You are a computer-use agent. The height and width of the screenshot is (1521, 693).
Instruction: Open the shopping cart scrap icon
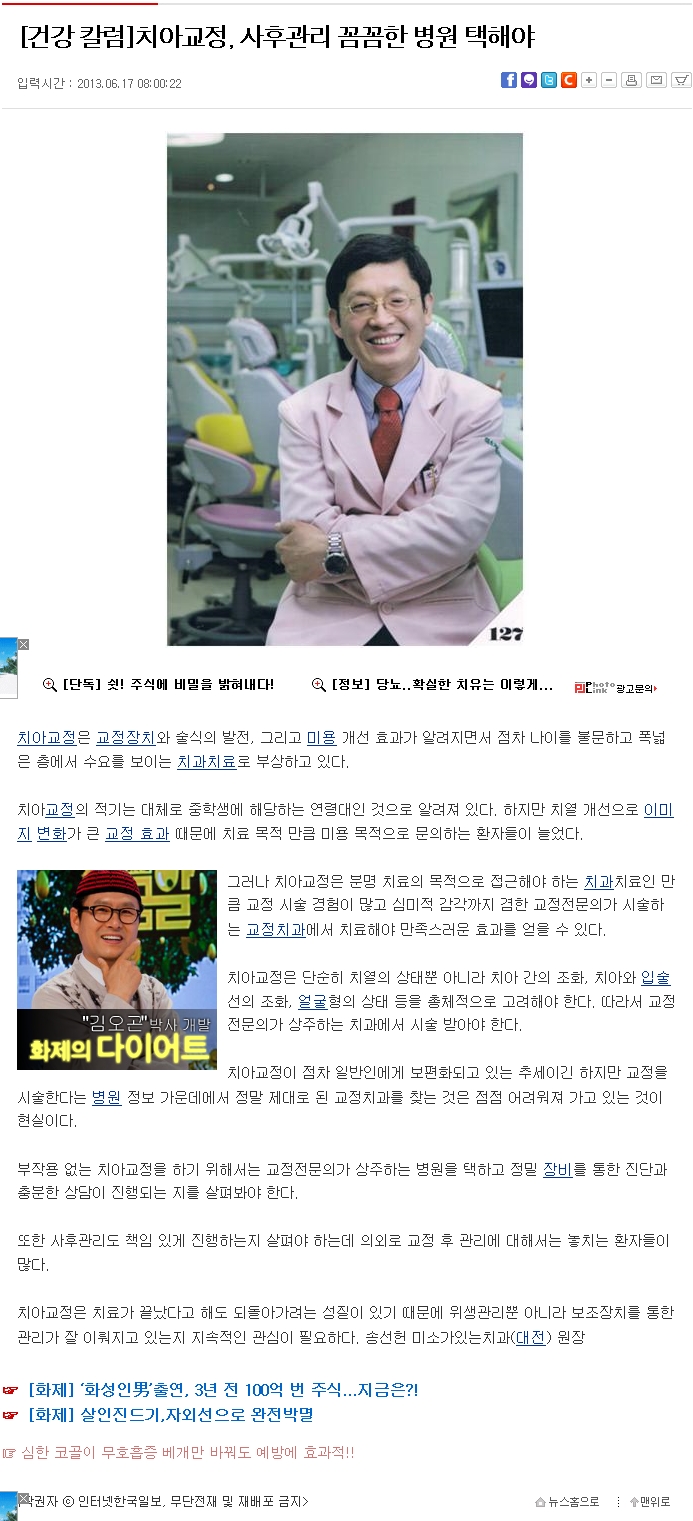681,80
